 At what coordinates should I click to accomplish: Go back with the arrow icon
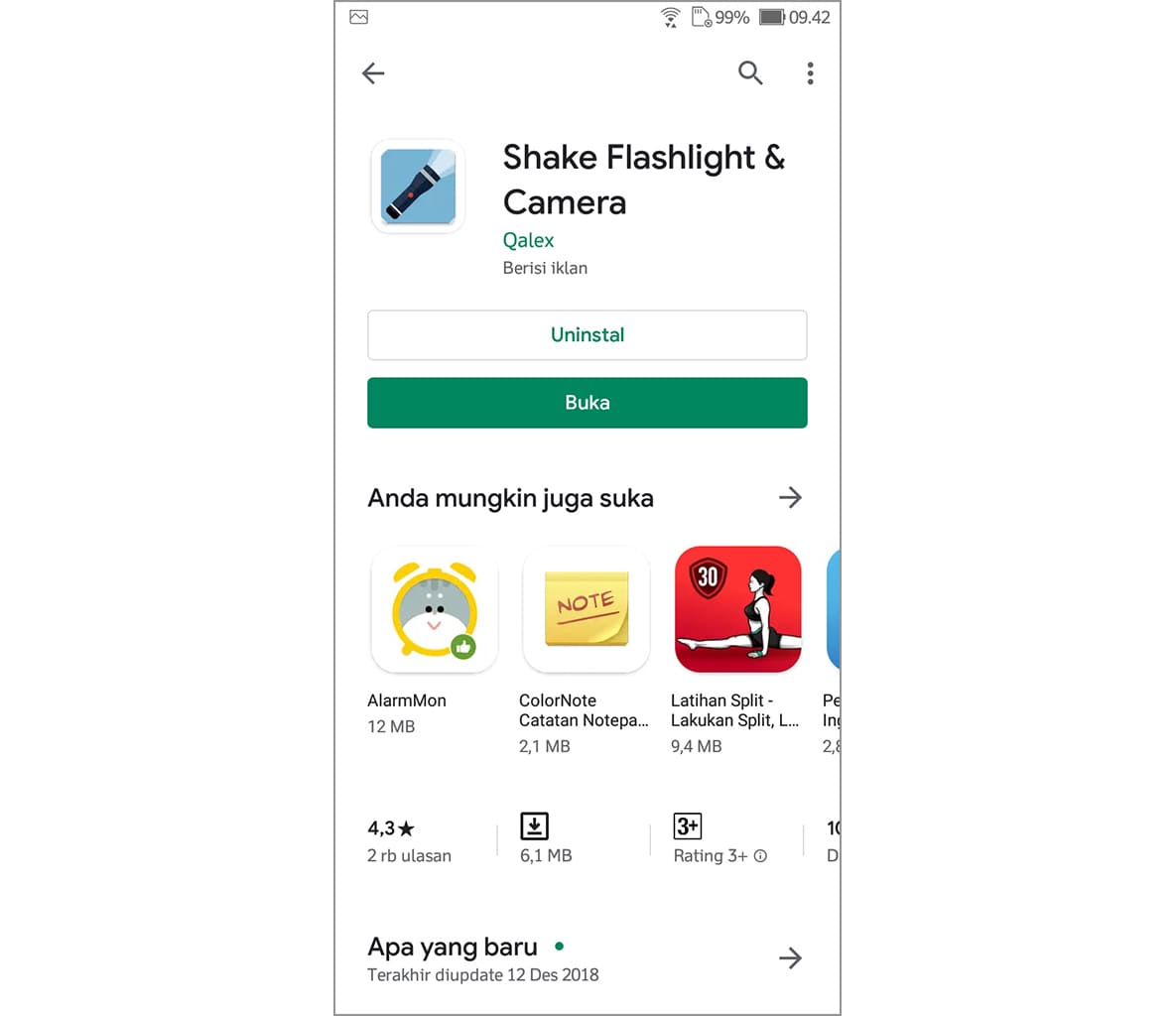[x=373, y=72]
